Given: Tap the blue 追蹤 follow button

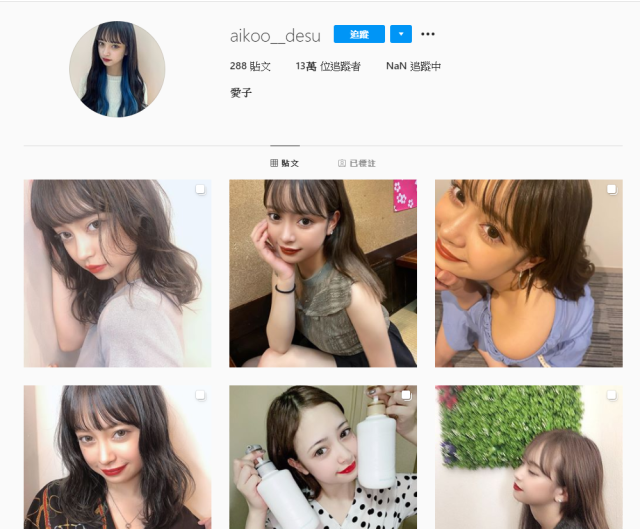Looking at the screenshot, I should 359,34.
